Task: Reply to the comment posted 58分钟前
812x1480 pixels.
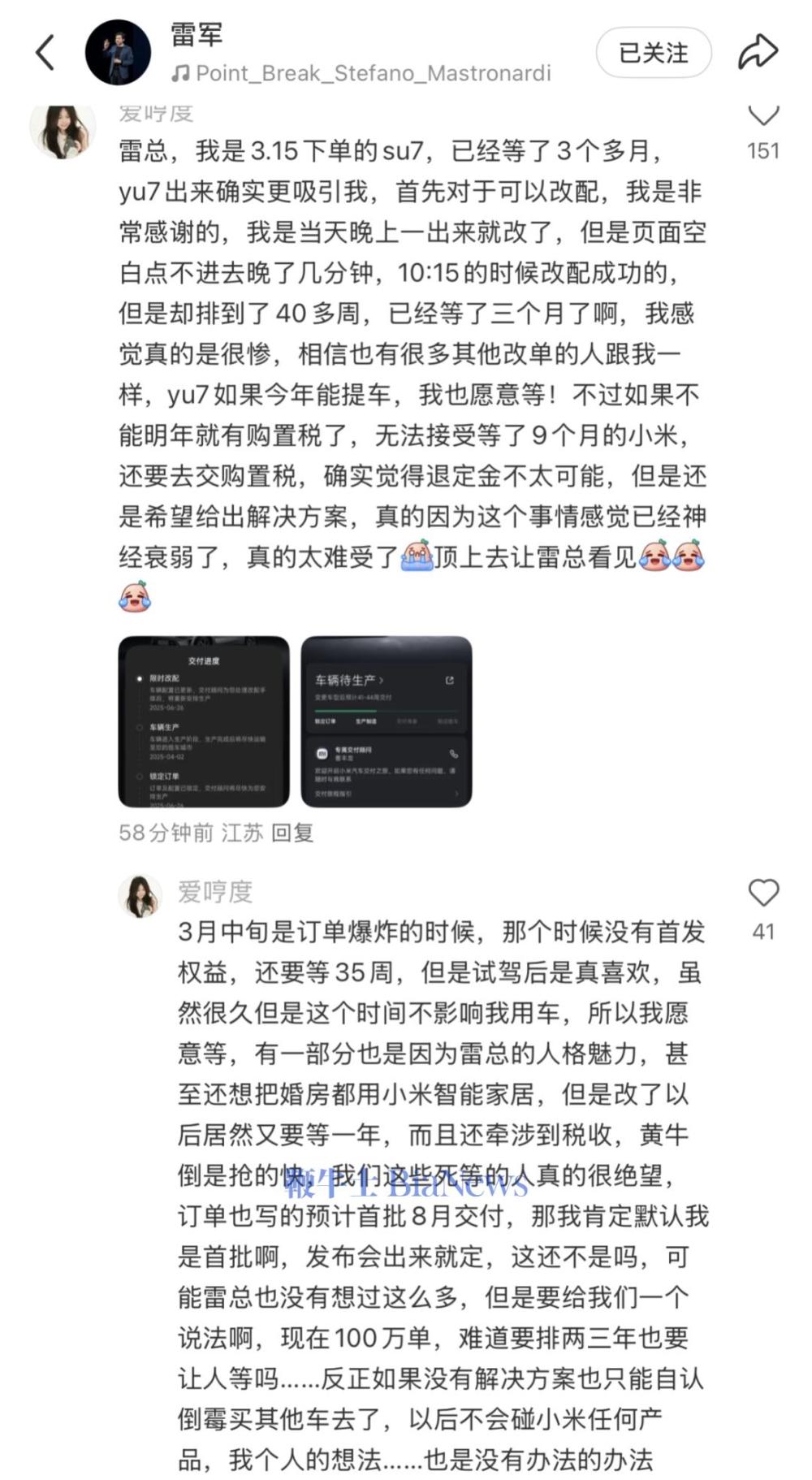Action: (x=292, y=833)
